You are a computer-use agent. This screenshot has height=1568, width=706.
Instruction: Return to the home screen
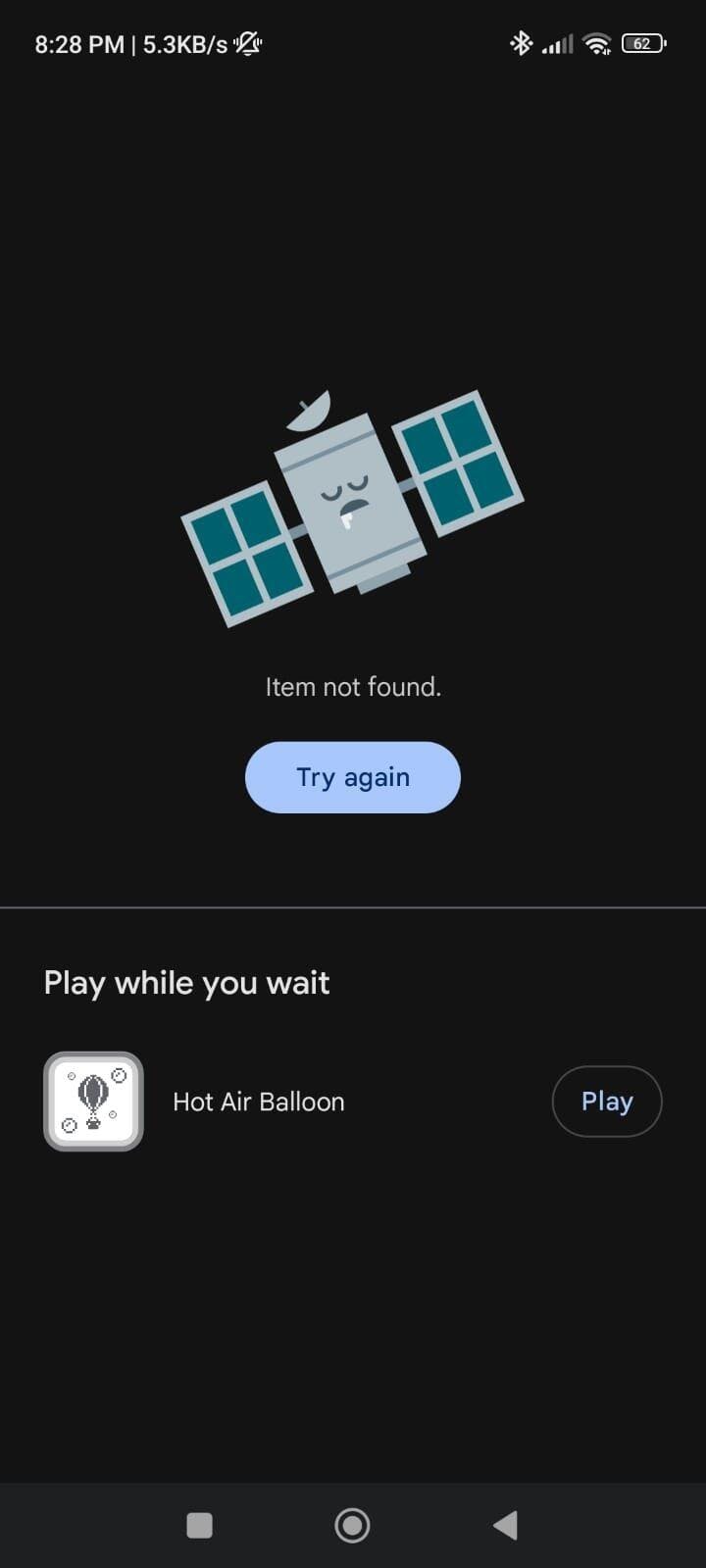(x=352, y=1525)
